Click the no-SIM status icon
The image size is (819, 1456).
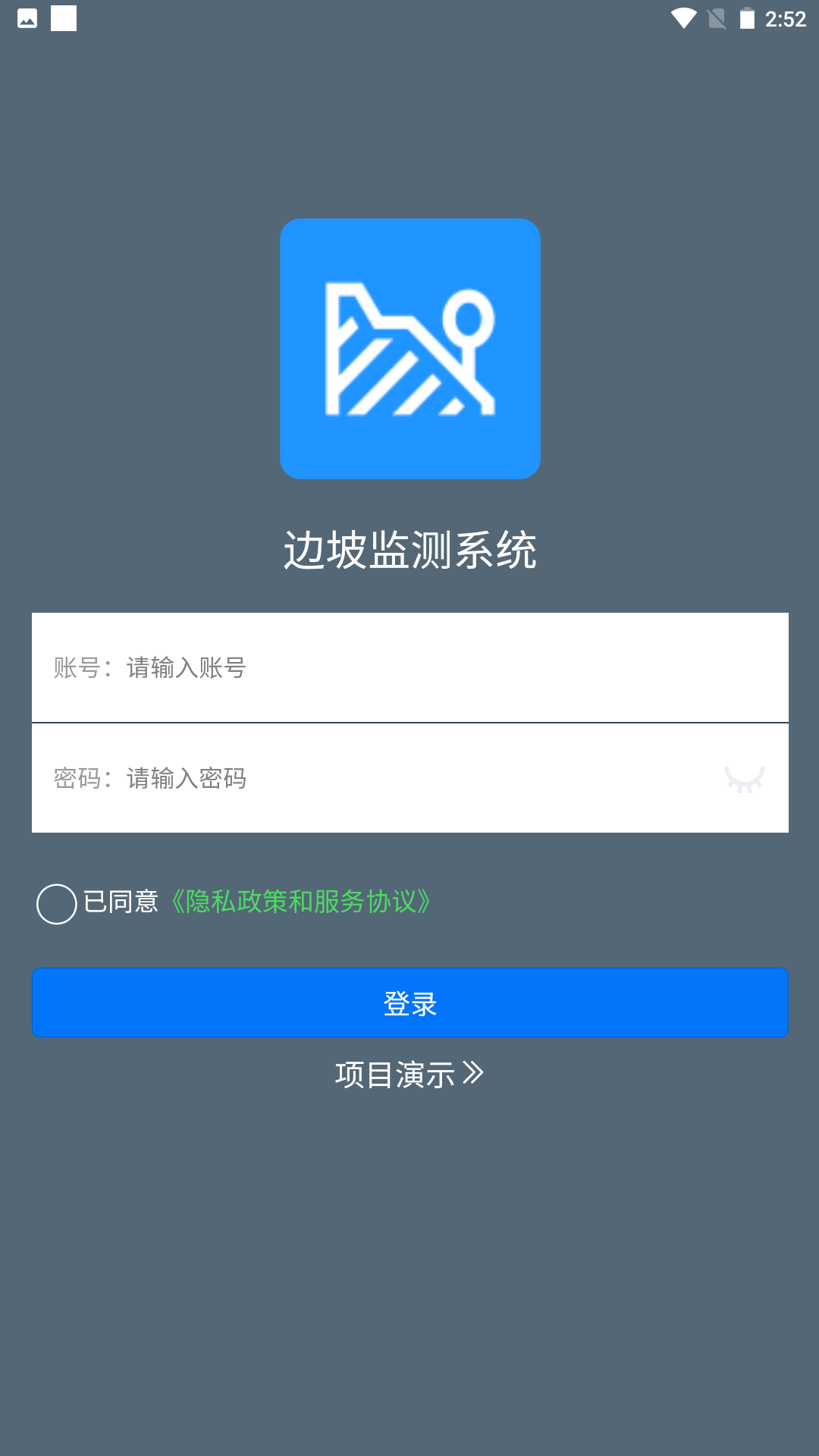point(717,19)
